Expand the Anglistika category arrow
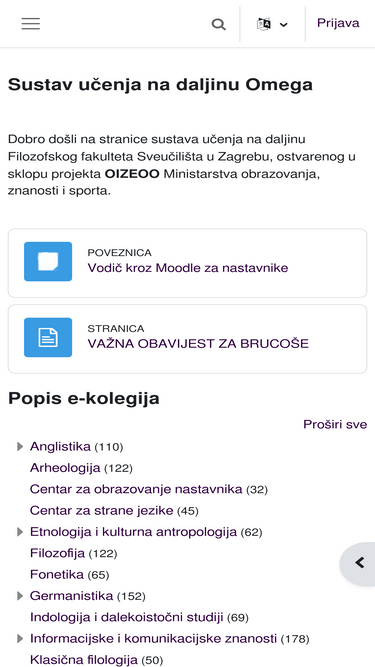375x667 pixels. pyautogui.click(x=20, y=447)
